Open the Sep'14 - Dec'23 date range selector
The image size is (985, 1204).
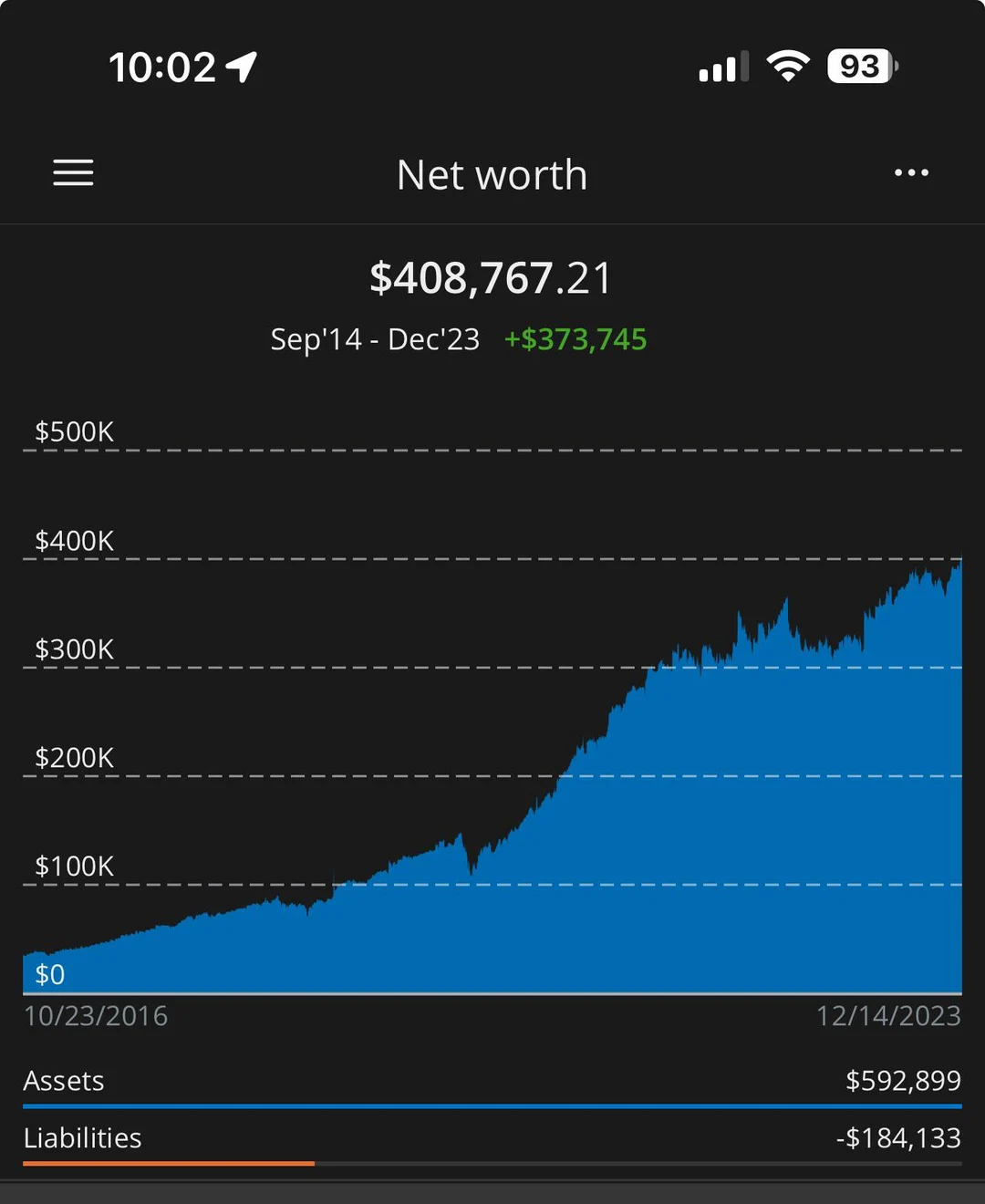tap(374, 338)
